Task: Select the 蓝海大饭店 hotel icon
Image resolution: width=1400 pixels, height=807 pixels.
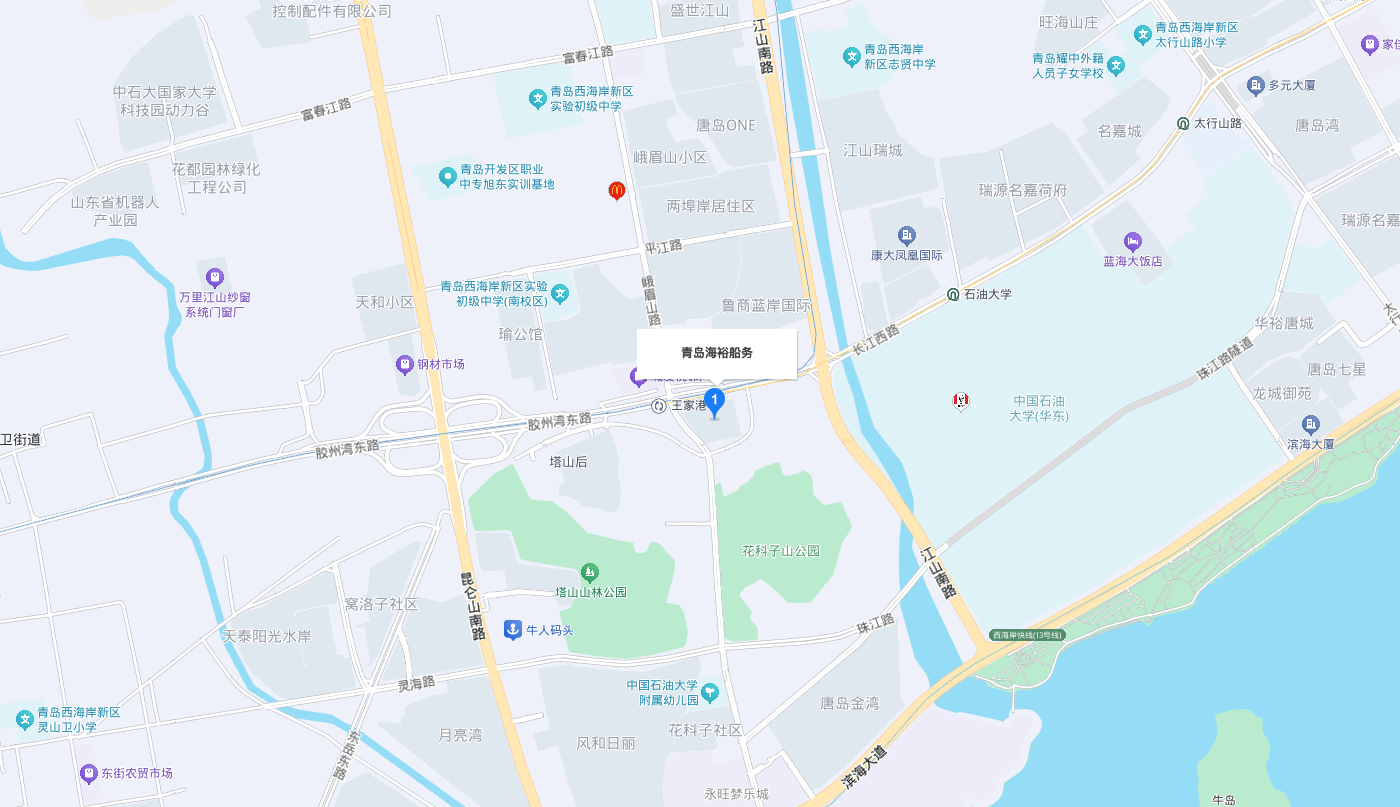Action: pyautogui.click(x=1132, y=241)
